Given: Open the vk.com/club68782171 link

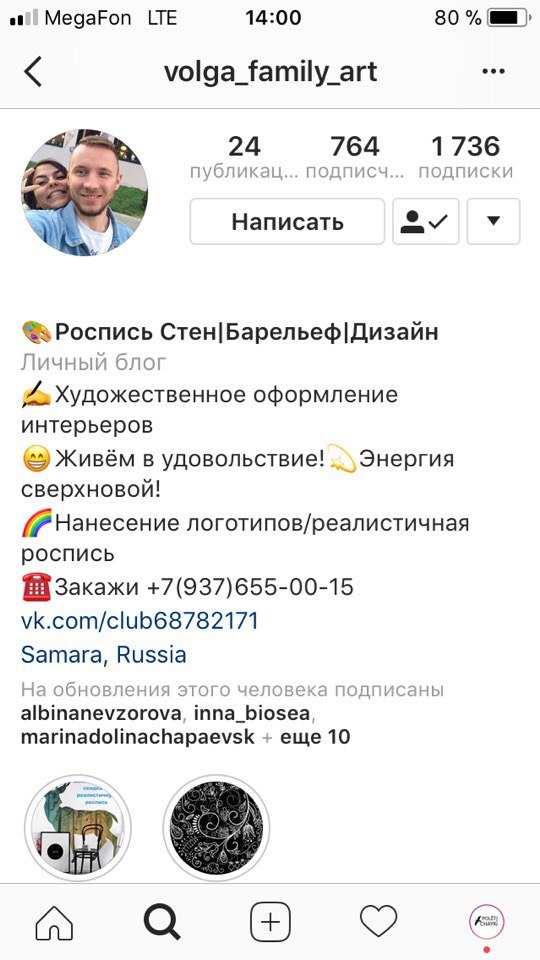Looking at the screenshot, I should point(140,621).
